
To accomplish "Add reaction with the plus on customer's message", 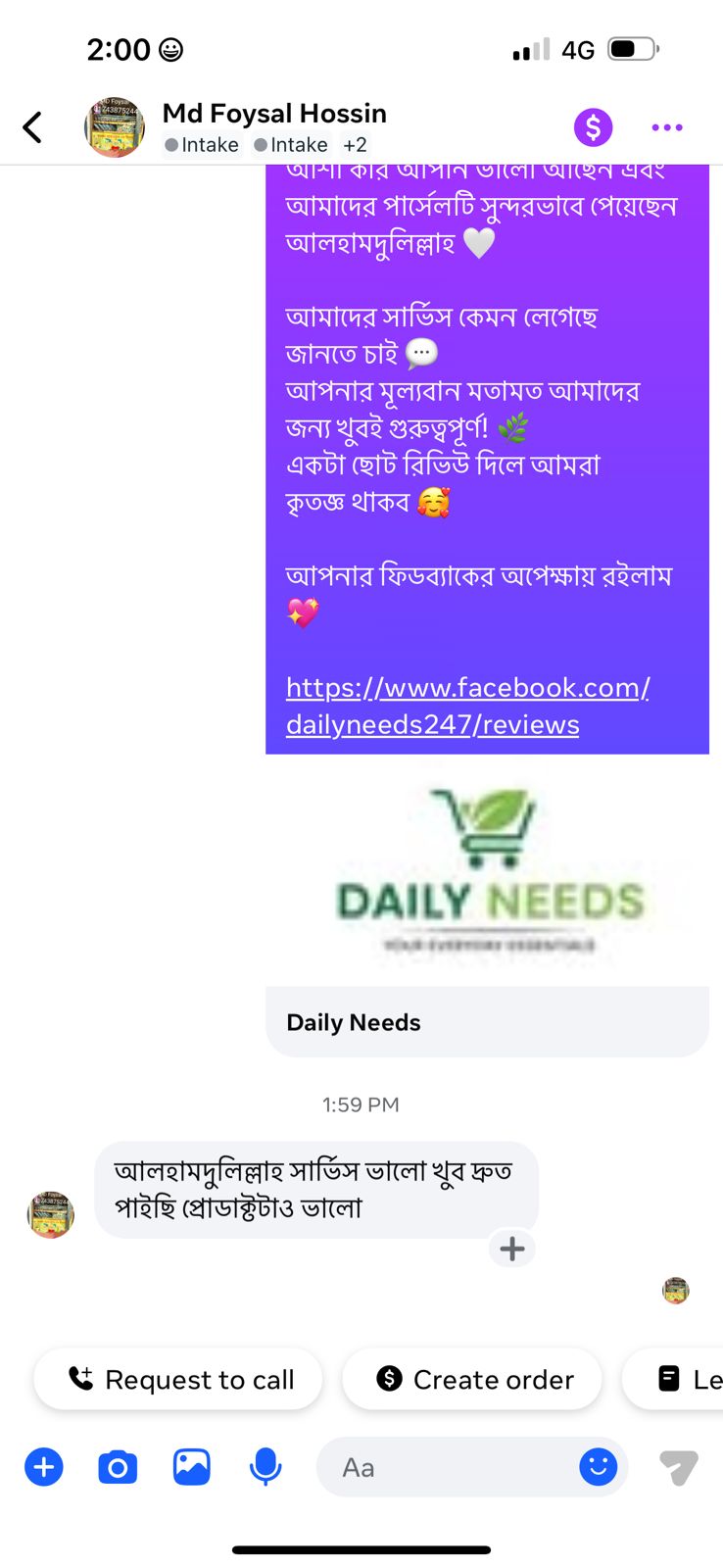I will (511, 1249).
